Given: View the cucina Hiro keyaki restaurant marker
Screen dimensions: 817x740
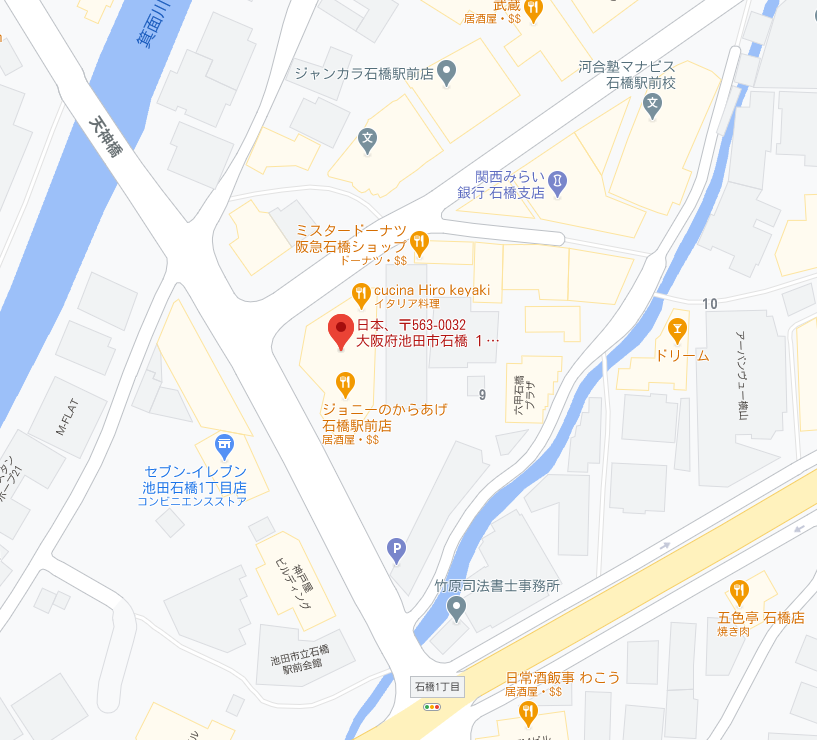Looking at the screenshot, I should coord(361,292).
